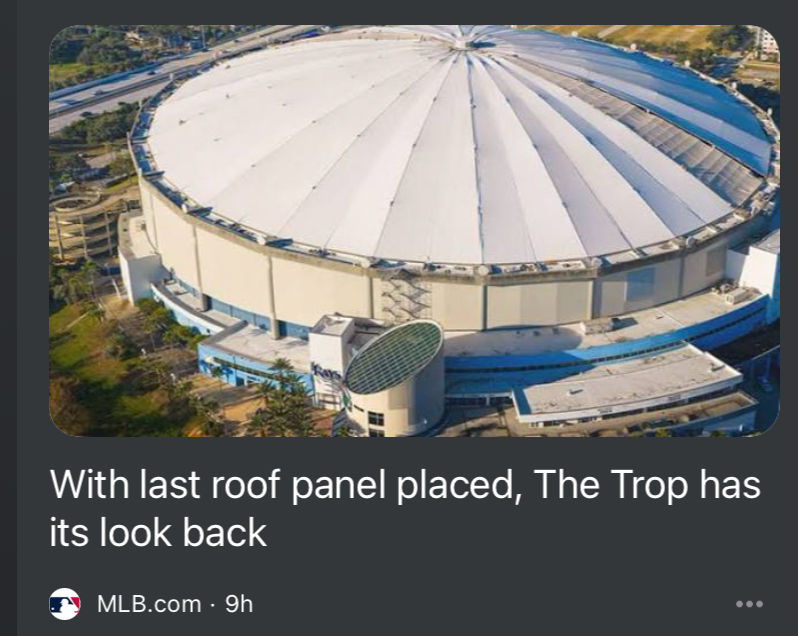
Task: Open the article's three-dot options menu
Action: point(749,604)
